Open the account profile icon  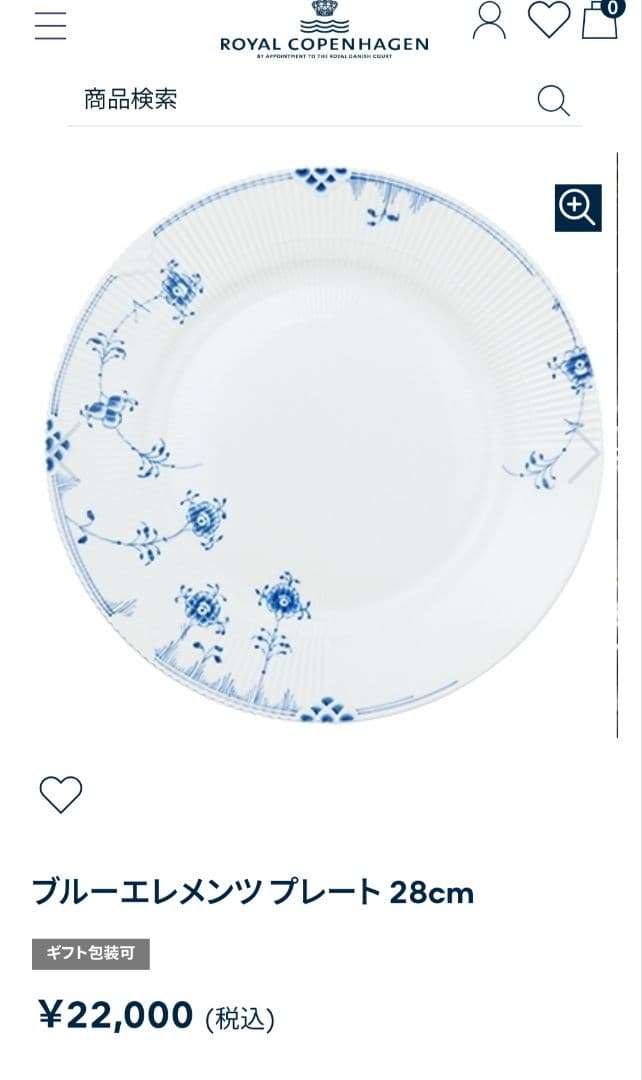(x=489, y=21)
